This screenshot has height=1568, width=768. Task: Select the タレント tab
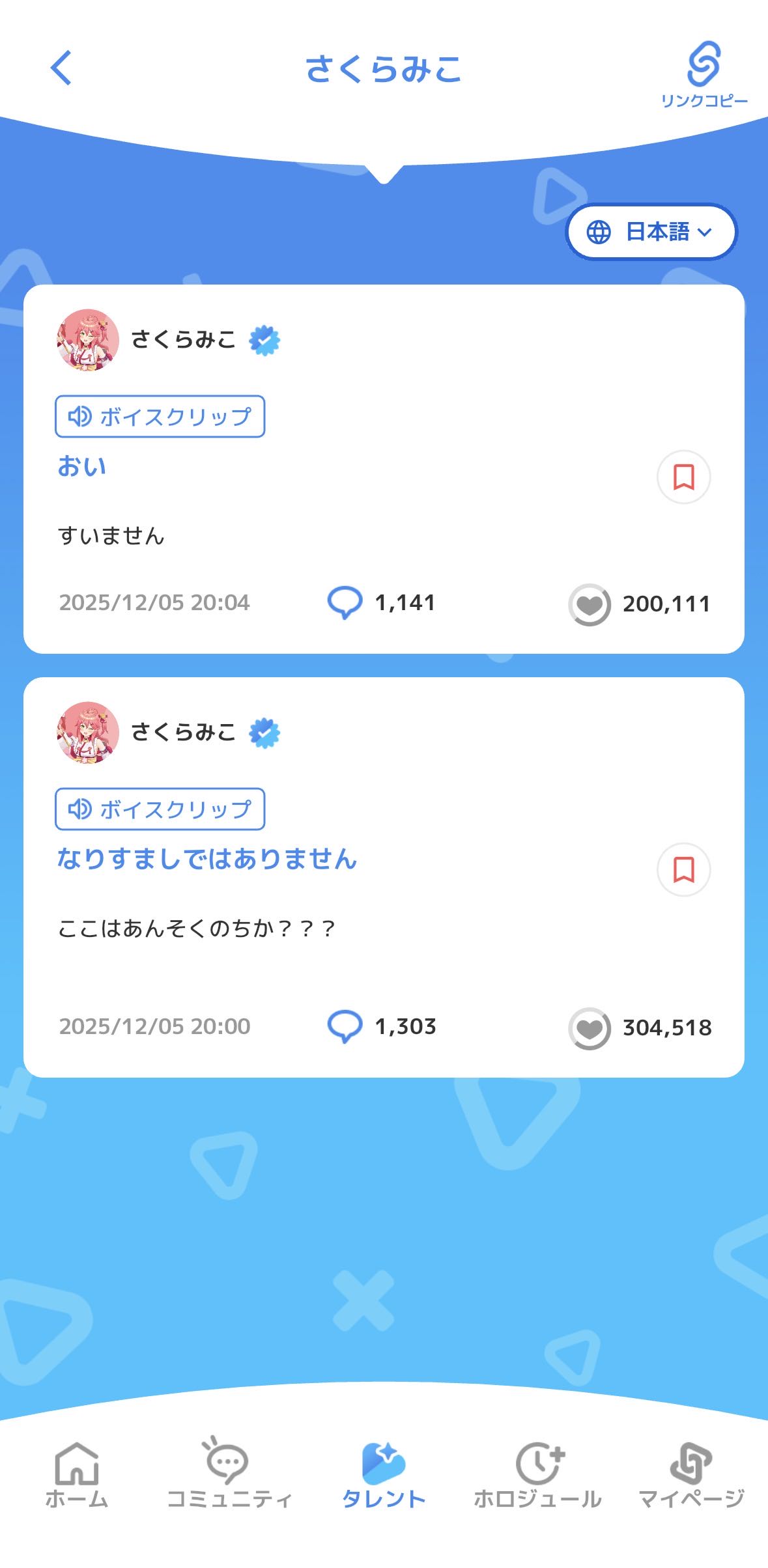point(383,1476)
